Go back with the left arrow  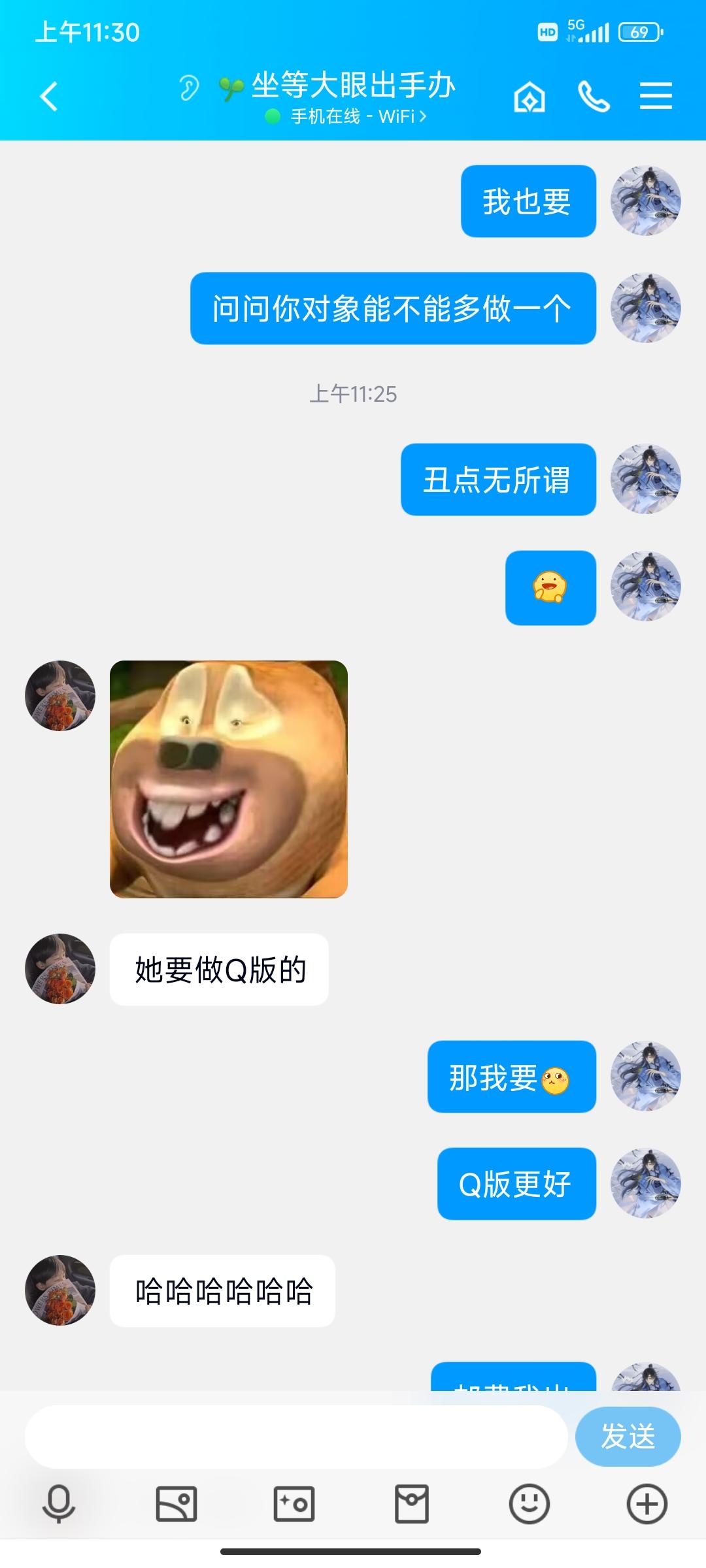click(46, 95)
